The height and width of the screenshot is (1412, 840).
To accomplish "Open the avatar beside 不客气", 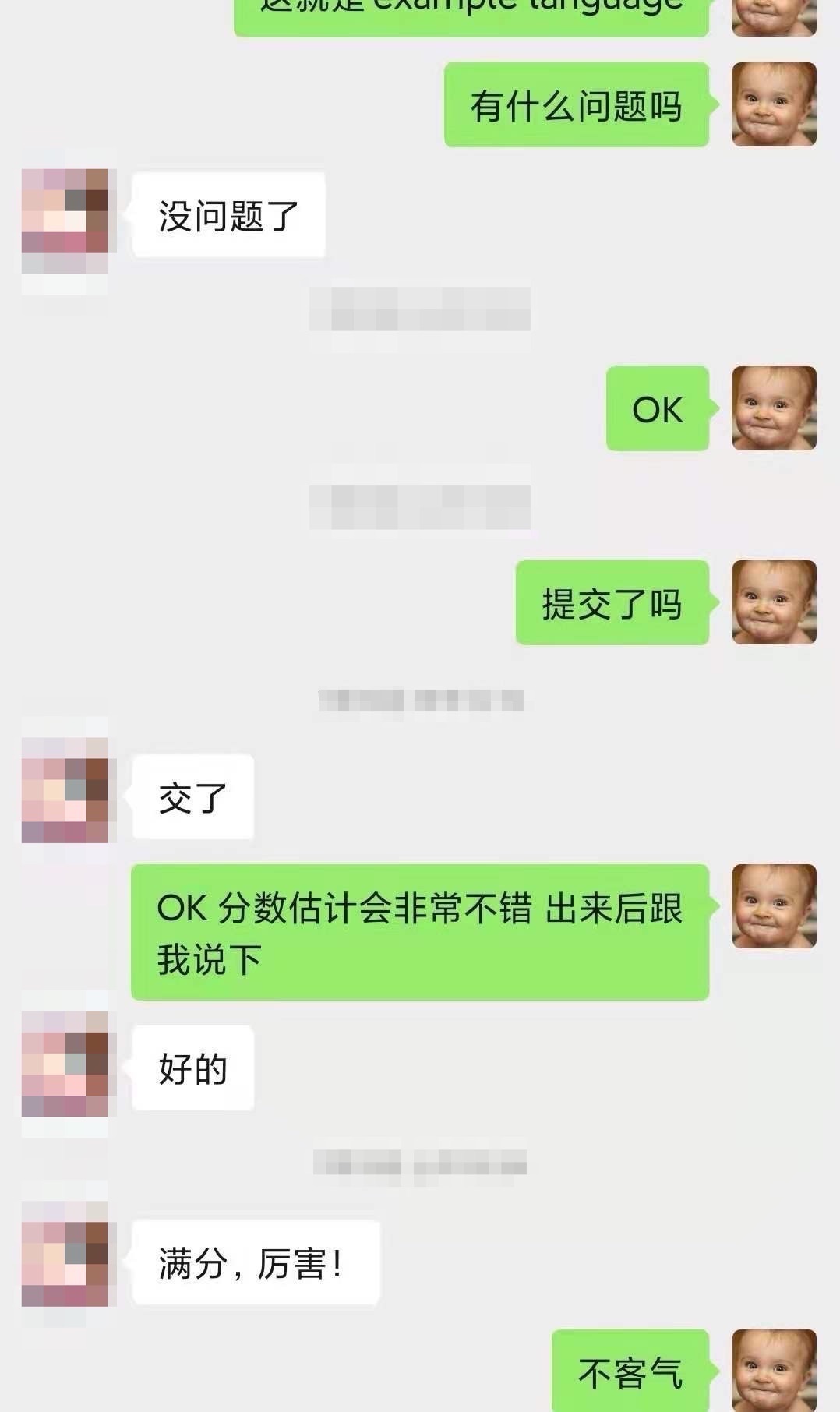I will (x=774, y=1370).
